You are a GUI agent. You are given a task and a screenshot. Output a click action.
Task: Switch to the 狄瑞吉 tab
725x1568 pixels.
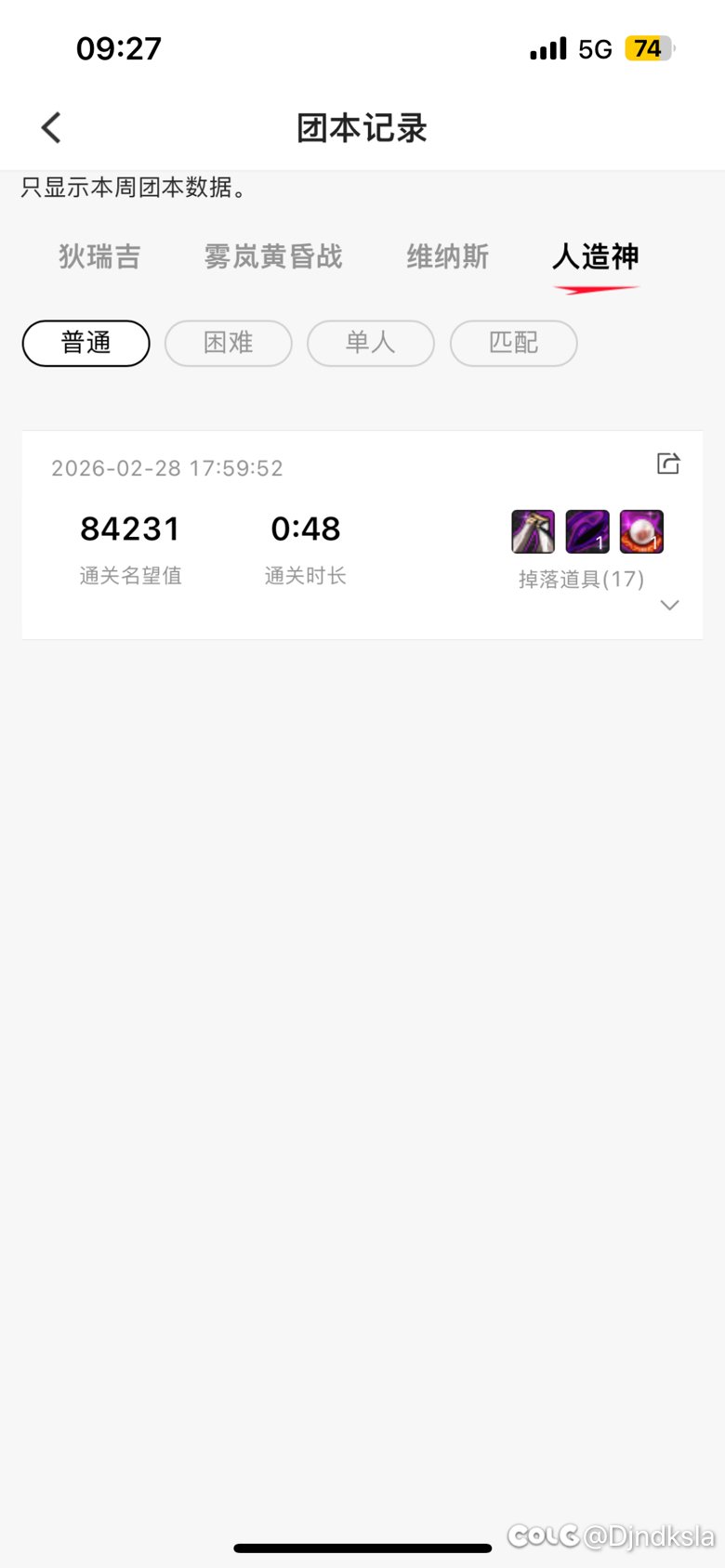[99, 256]
